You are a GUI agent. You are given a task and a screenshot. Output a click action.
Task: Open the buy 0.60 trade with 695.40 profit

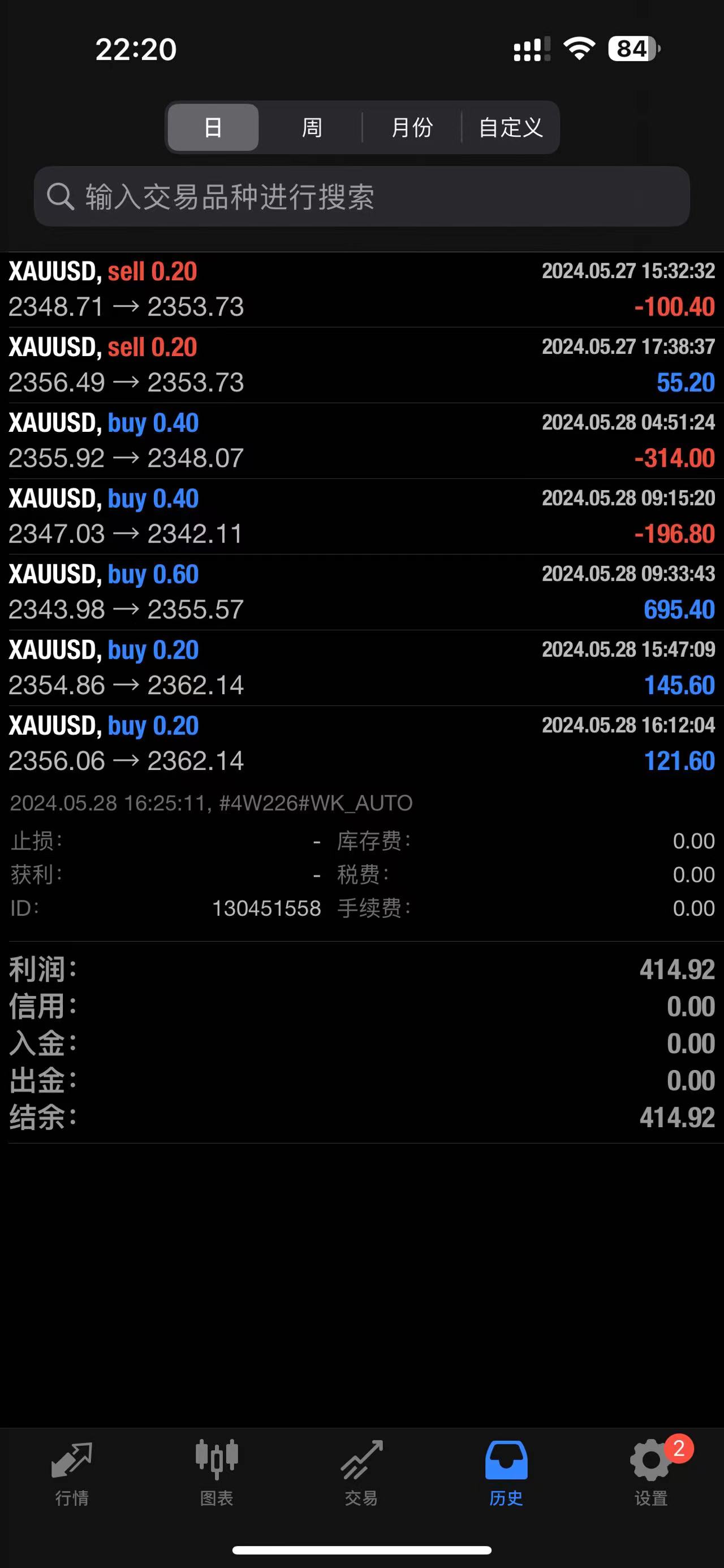[361, 592]
